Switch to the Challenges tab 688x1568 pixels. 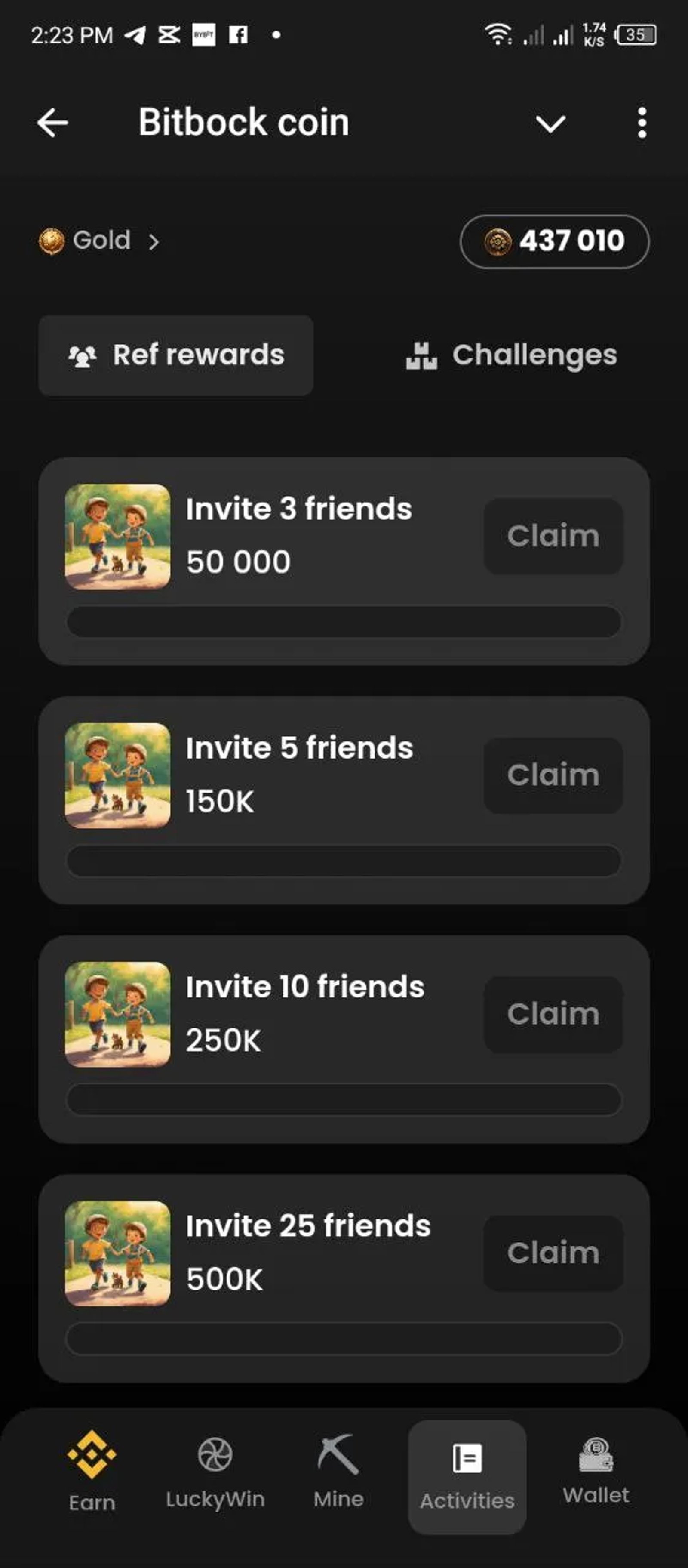click(x=512, y=355)
